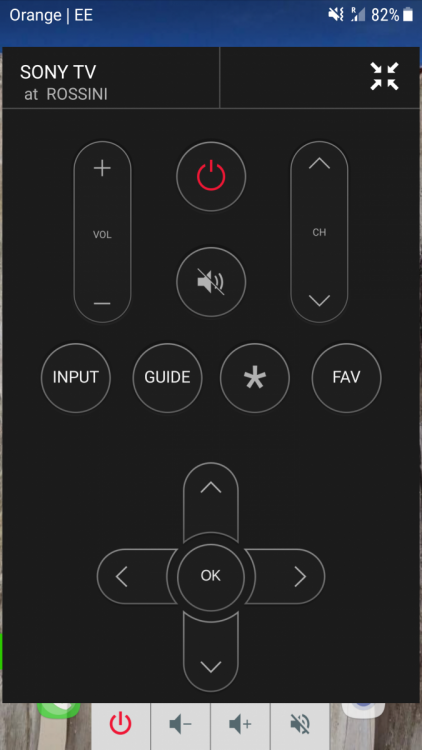Decrease volume with the VOL minus

102,303
